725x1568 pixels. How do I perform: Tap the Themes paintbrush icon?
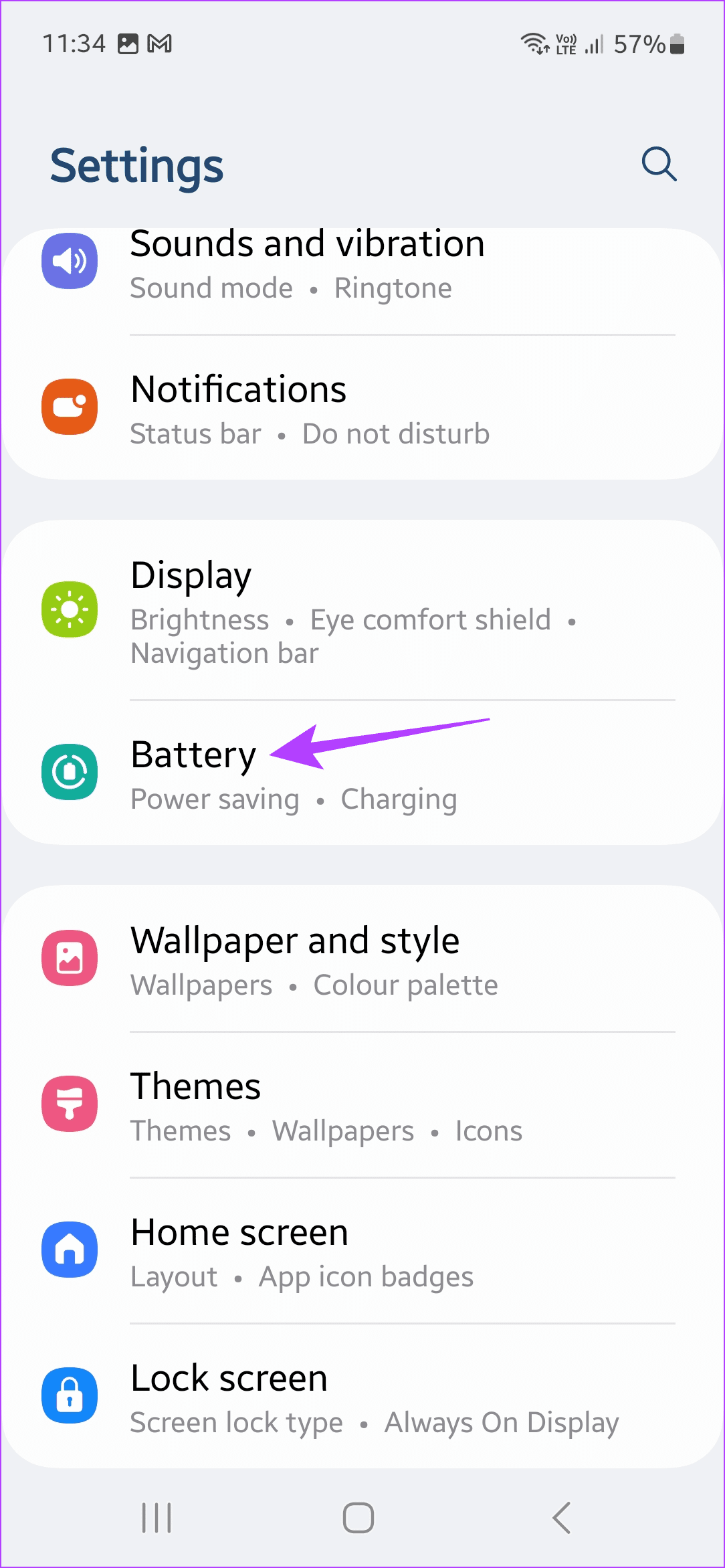point(70,1104)
